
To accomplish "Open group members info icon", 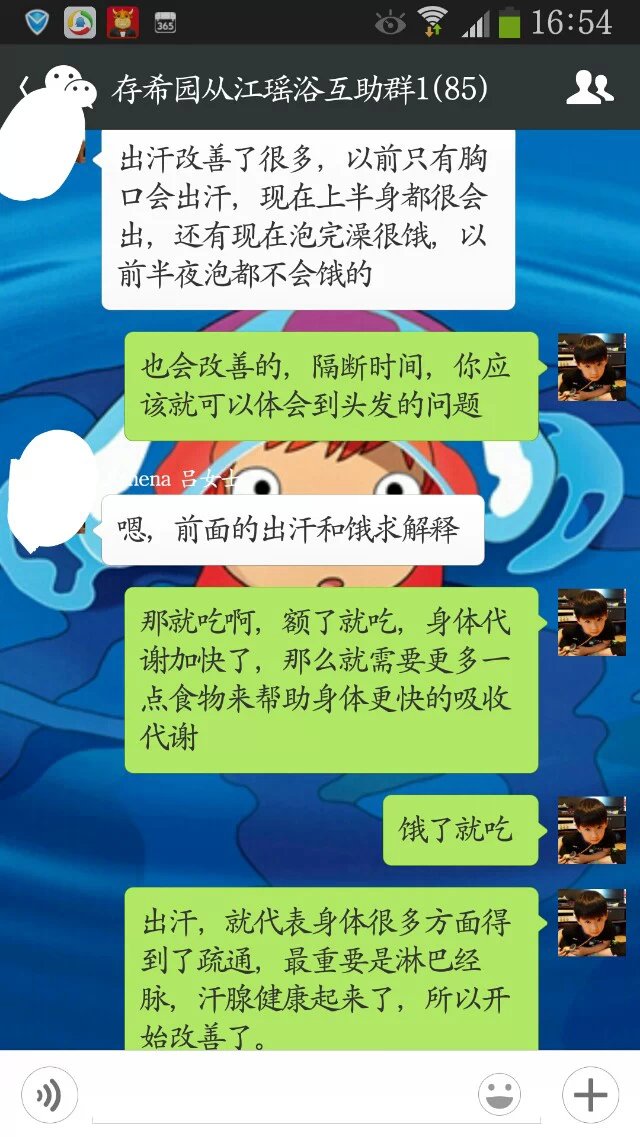I will [589, 89].
